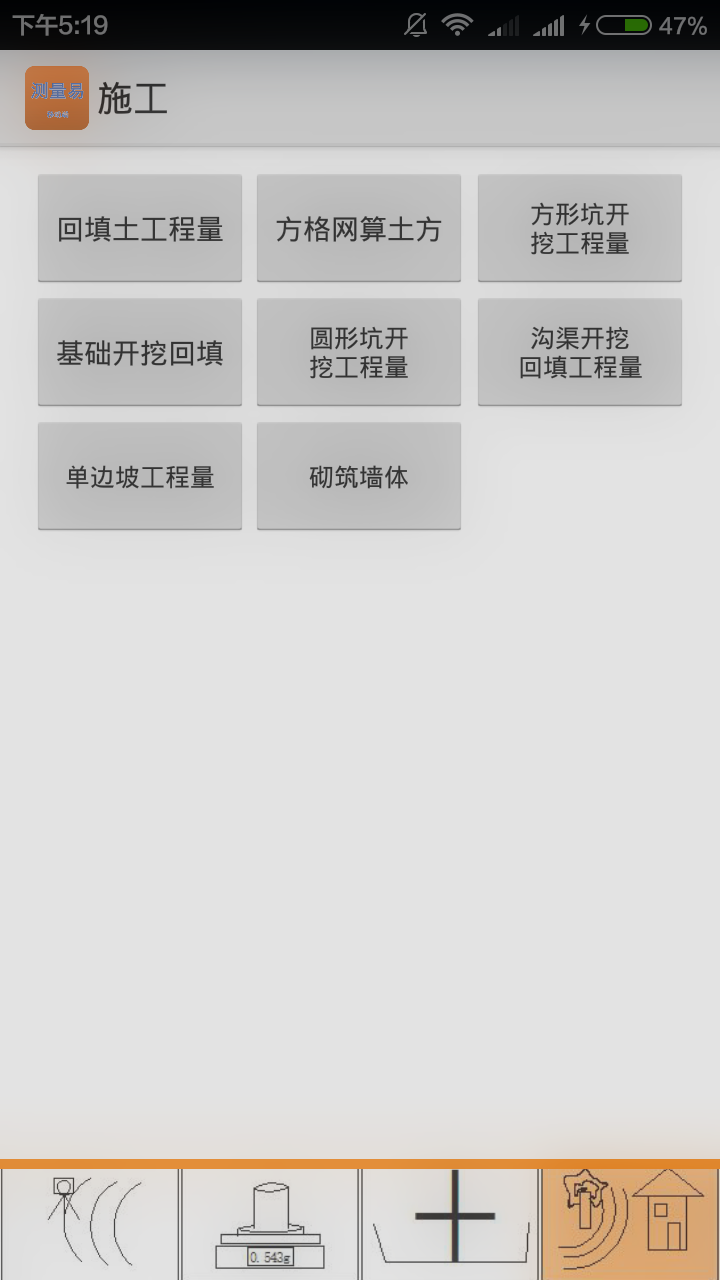The image size is (720, 1280).
Task: Open 单边坡工程量 calculation
Action: click(x=140, y=477)
